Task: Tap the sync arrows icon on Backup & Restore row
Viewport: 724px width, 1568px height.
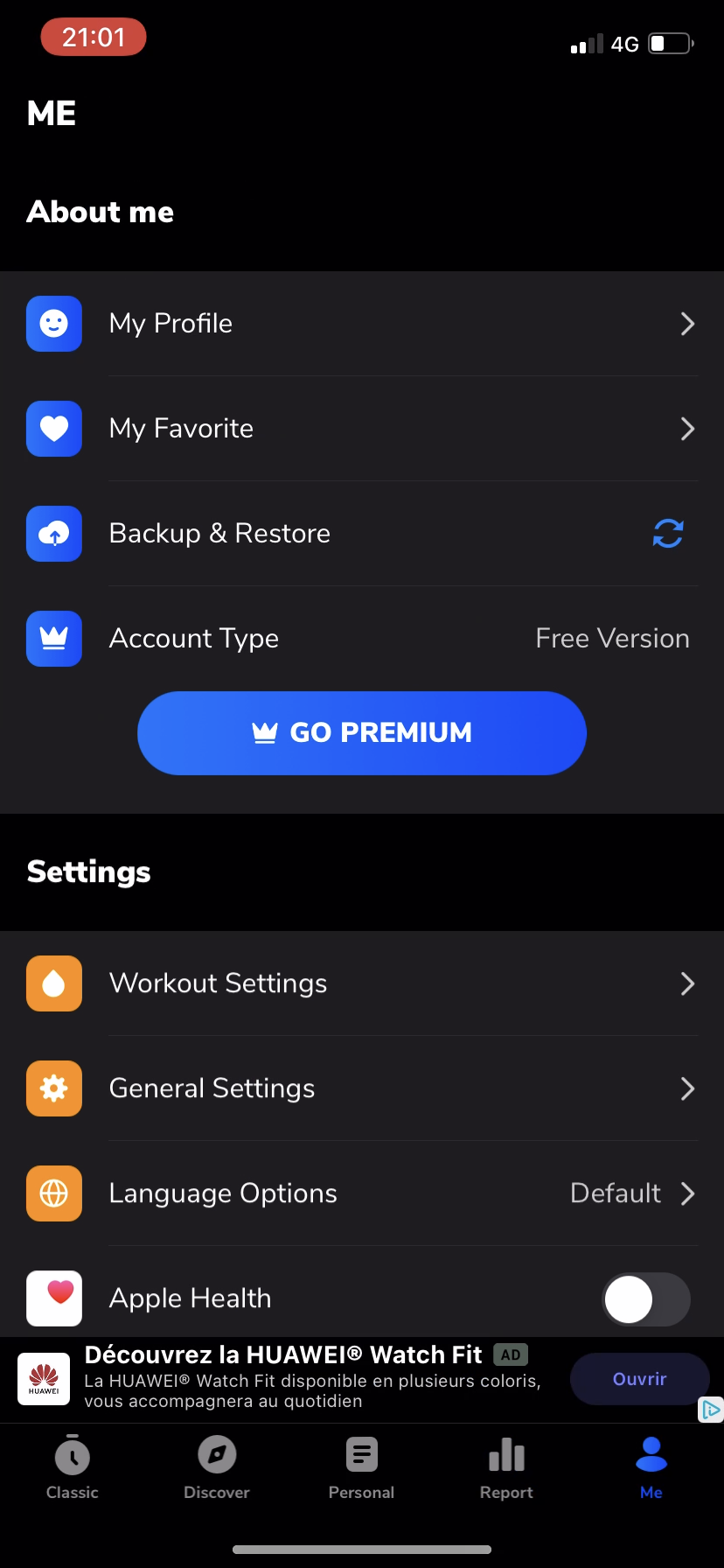Action: coord(667,533)
